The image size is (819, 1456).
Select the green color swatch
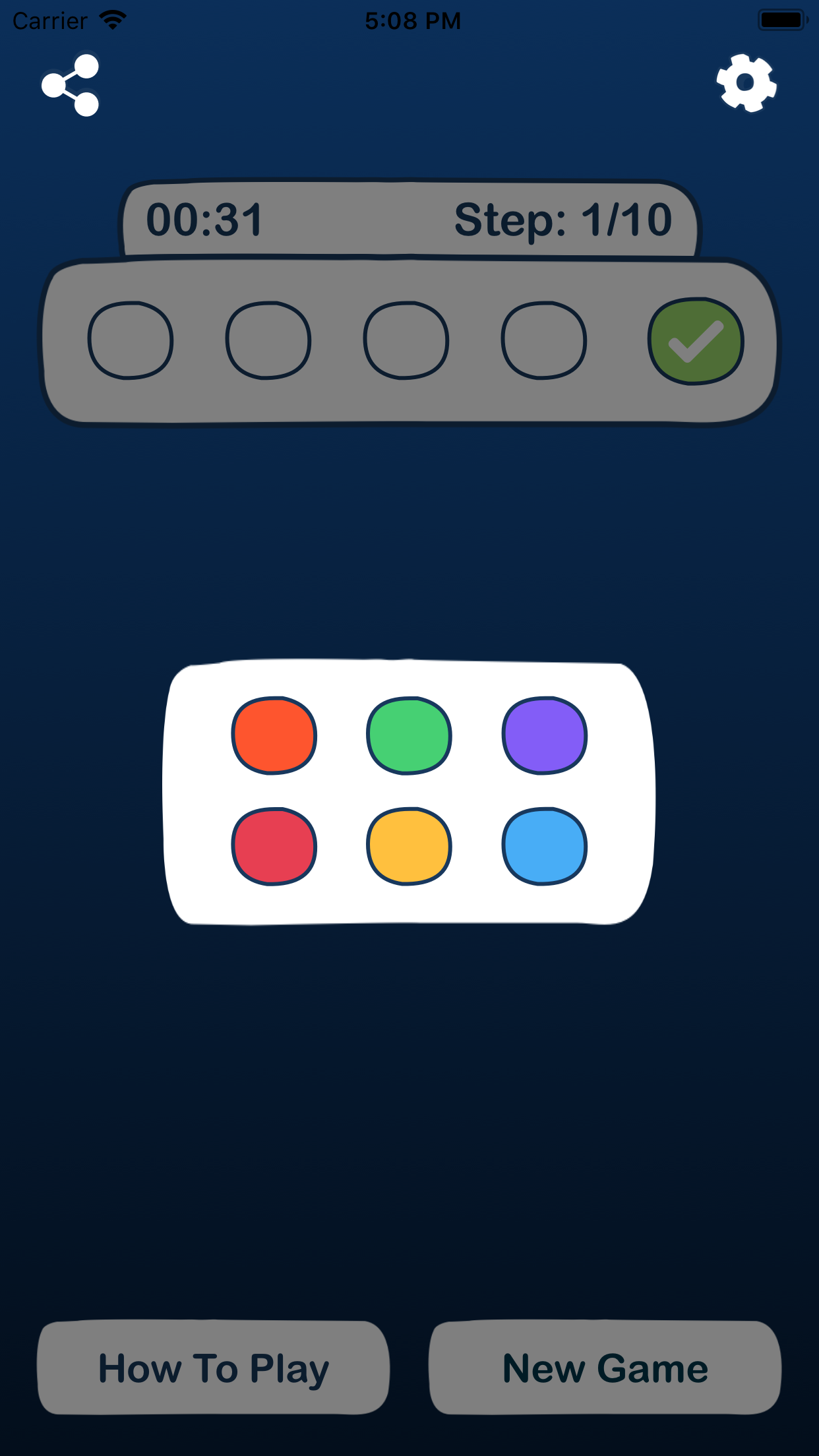click(409, 735)
